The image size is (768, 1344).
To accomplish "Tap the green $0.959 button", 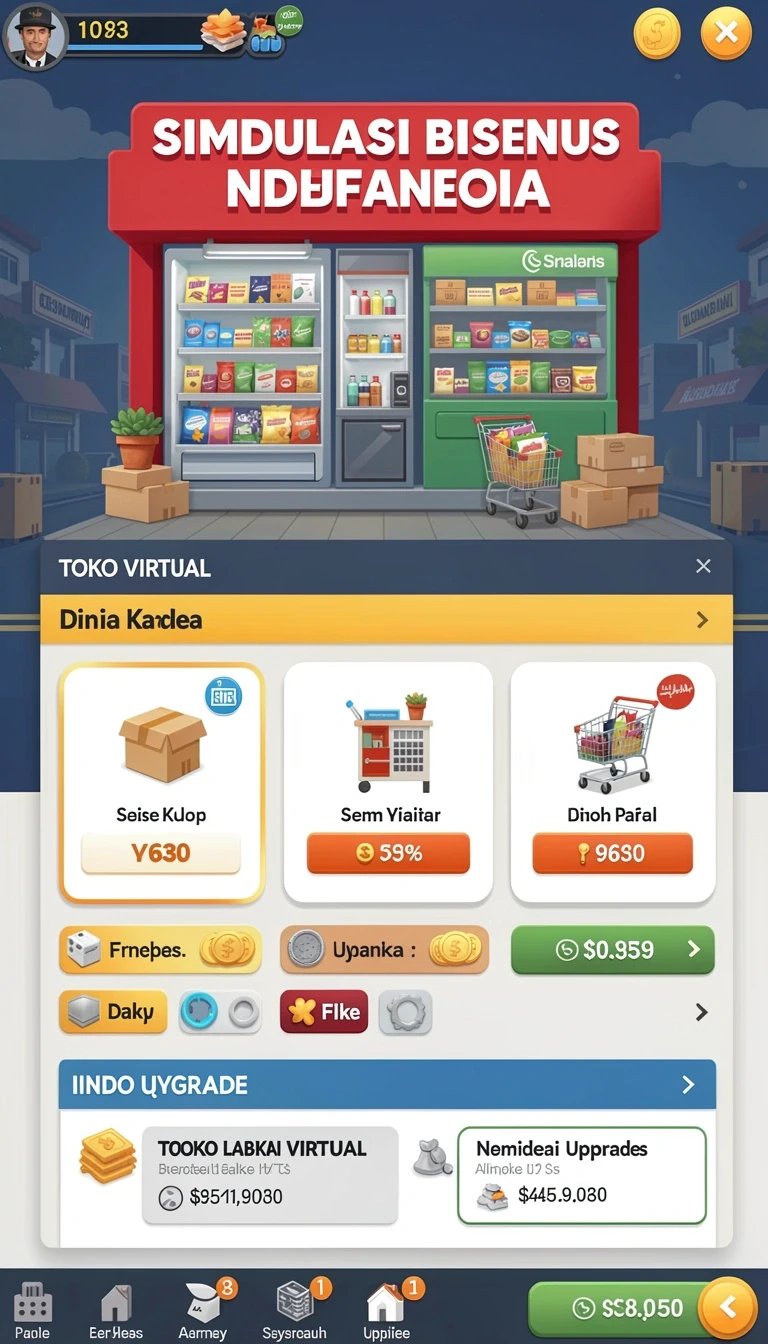I will tap(612, 949).
